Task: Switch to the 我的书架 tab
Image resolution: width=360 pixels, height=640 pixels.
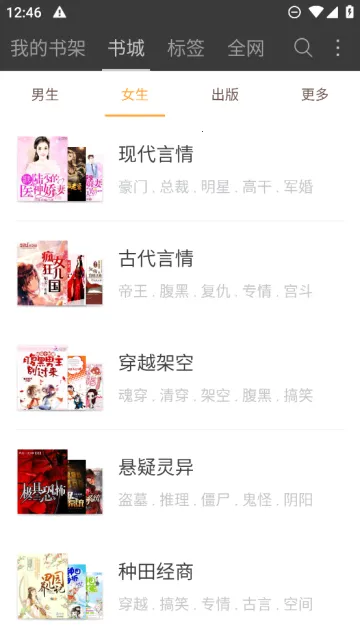Action: (48, 48)
